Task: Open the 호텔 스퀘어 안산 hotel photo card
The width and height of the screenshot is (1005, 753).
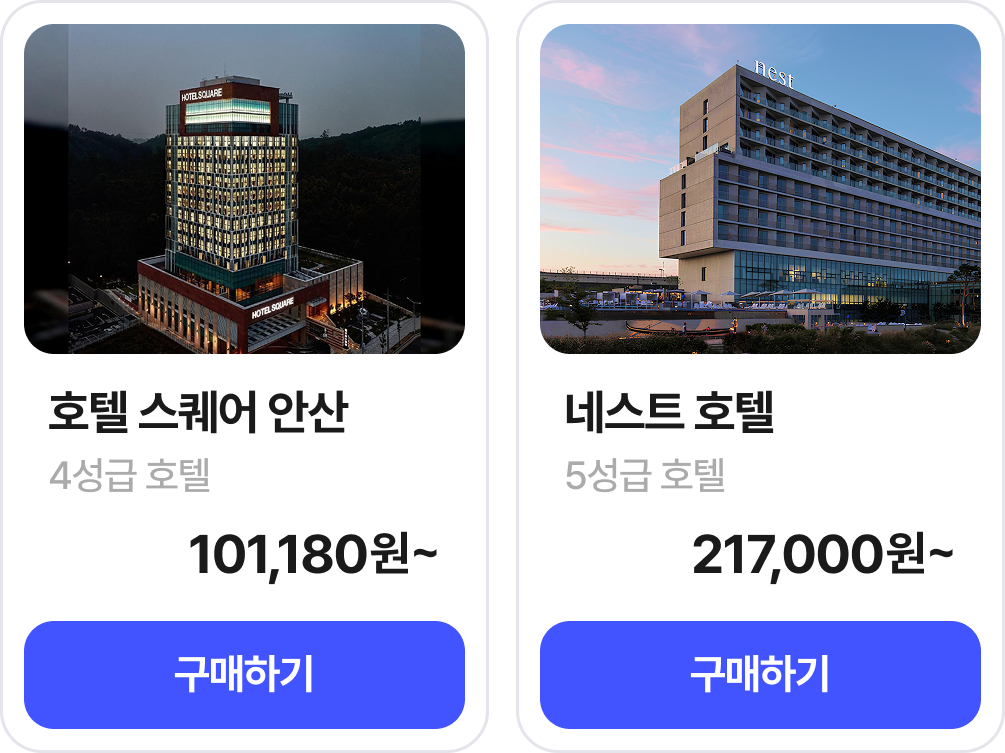Action: click(244, 189)
